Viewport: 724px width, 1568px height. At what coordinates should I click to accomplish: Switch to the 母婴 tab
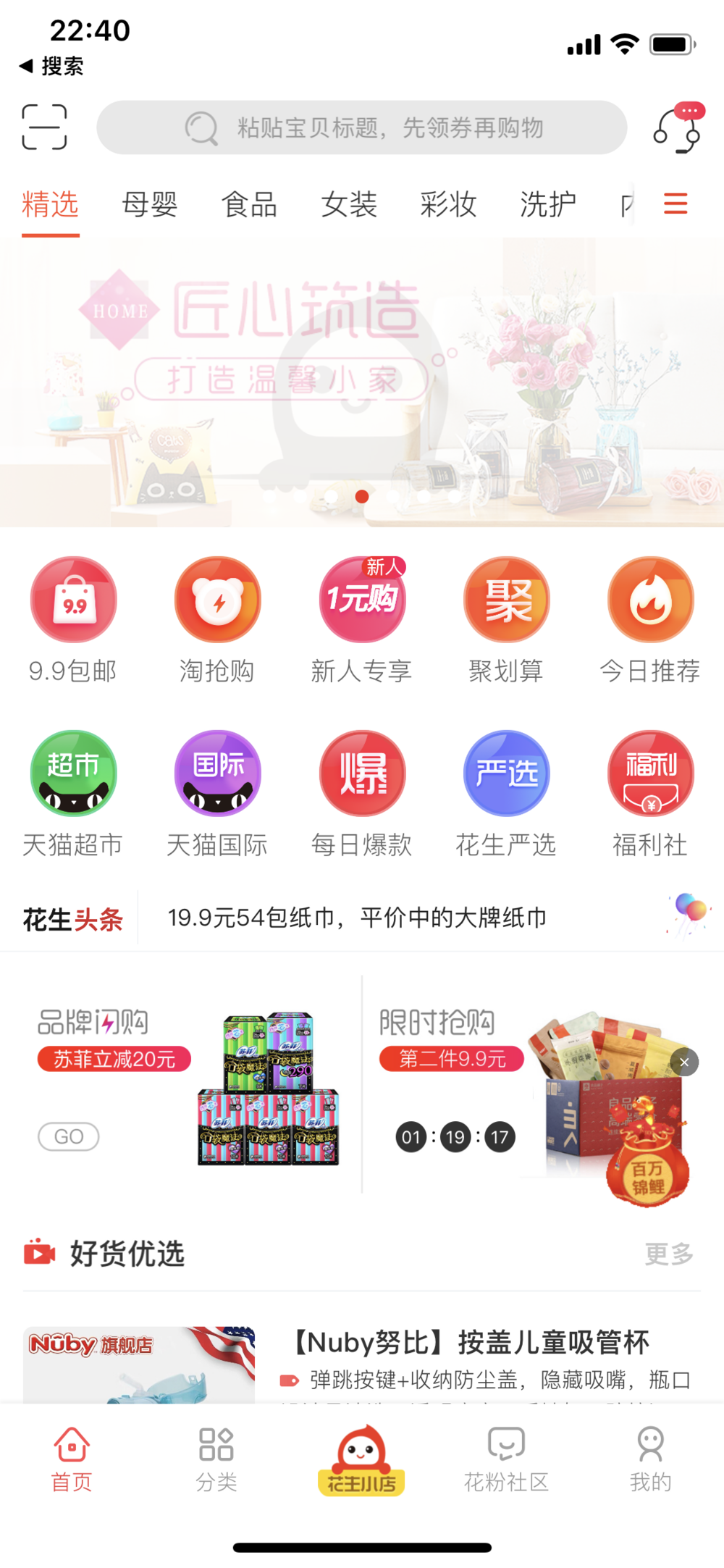coord(149,204)
